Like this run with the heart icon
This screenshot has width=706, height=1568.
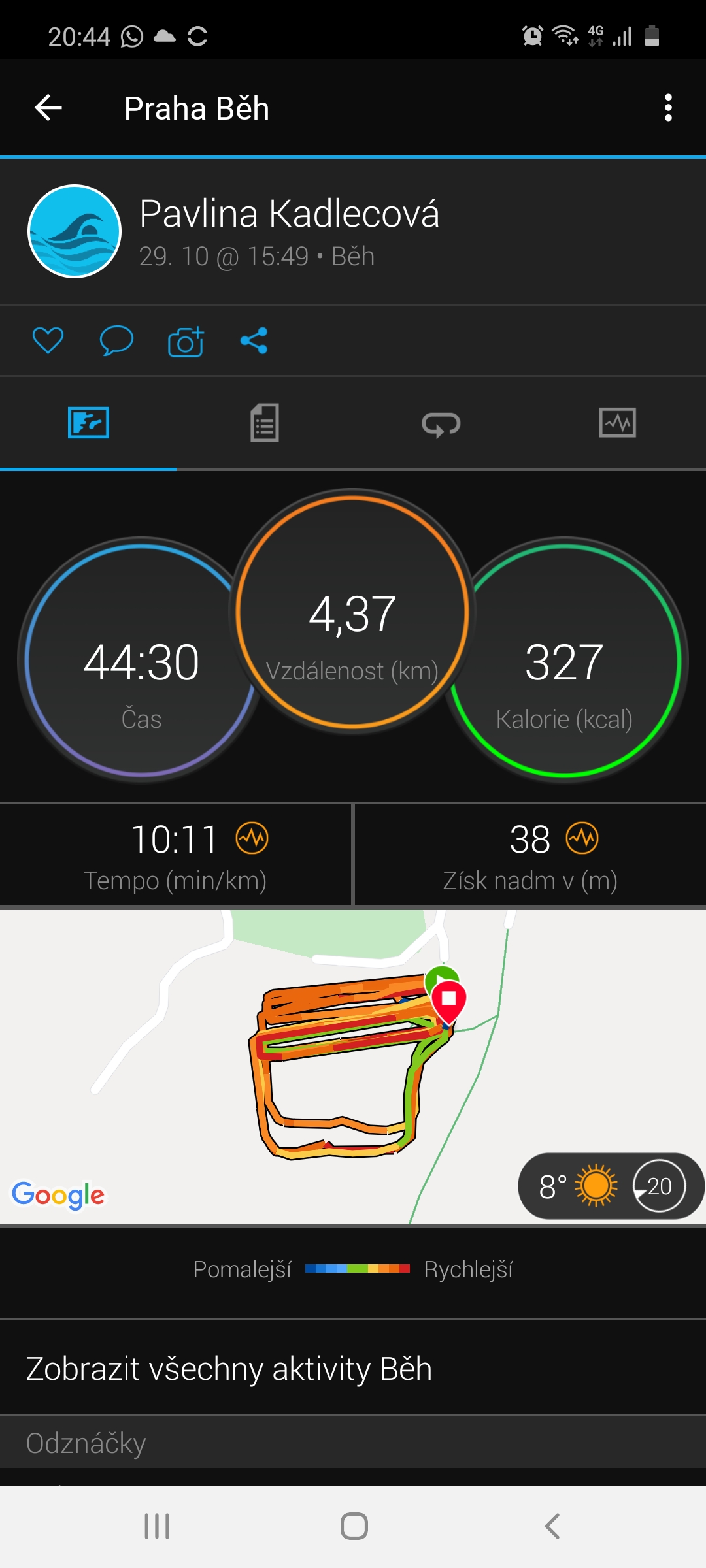[x=48, y=340]
